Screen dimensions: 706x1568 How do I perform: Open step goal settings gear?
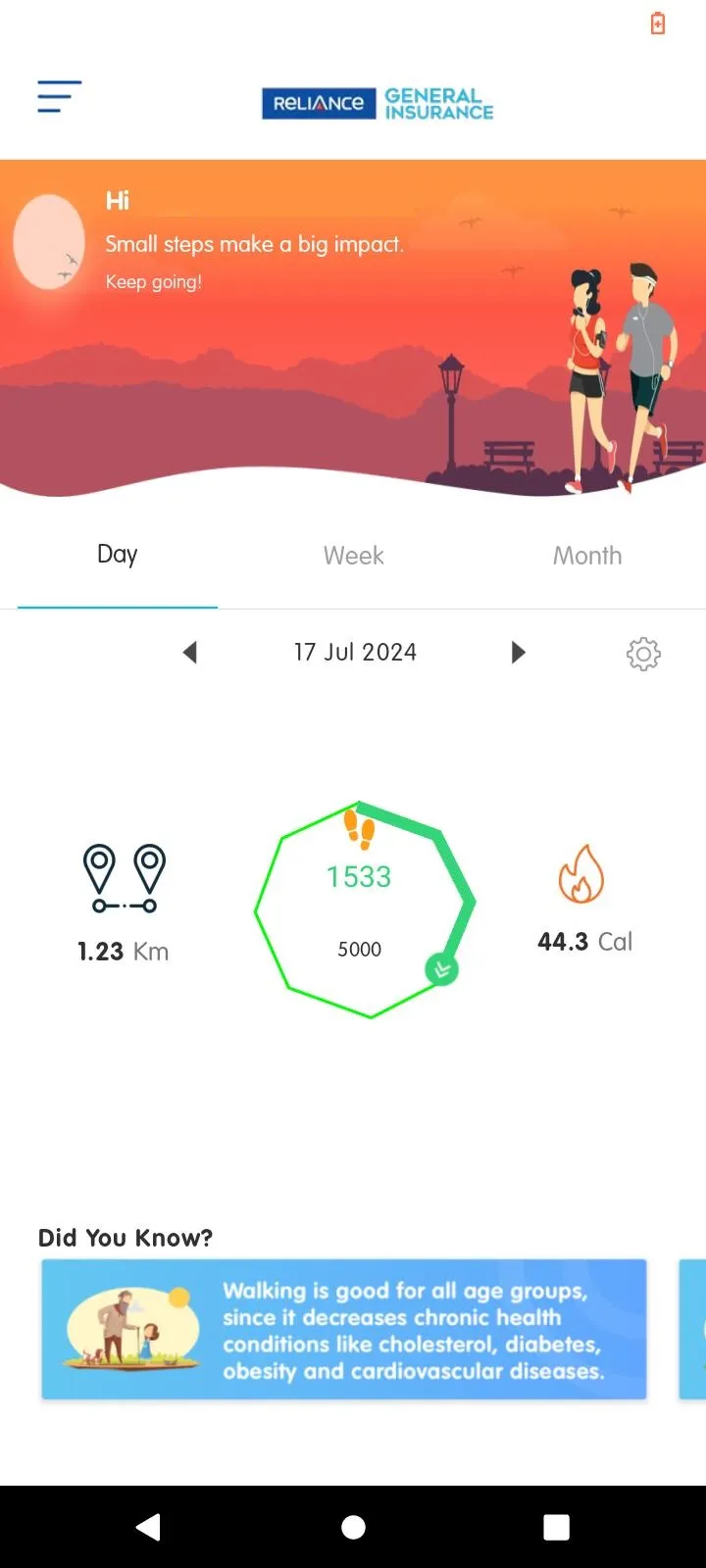[x=643, y=654]
